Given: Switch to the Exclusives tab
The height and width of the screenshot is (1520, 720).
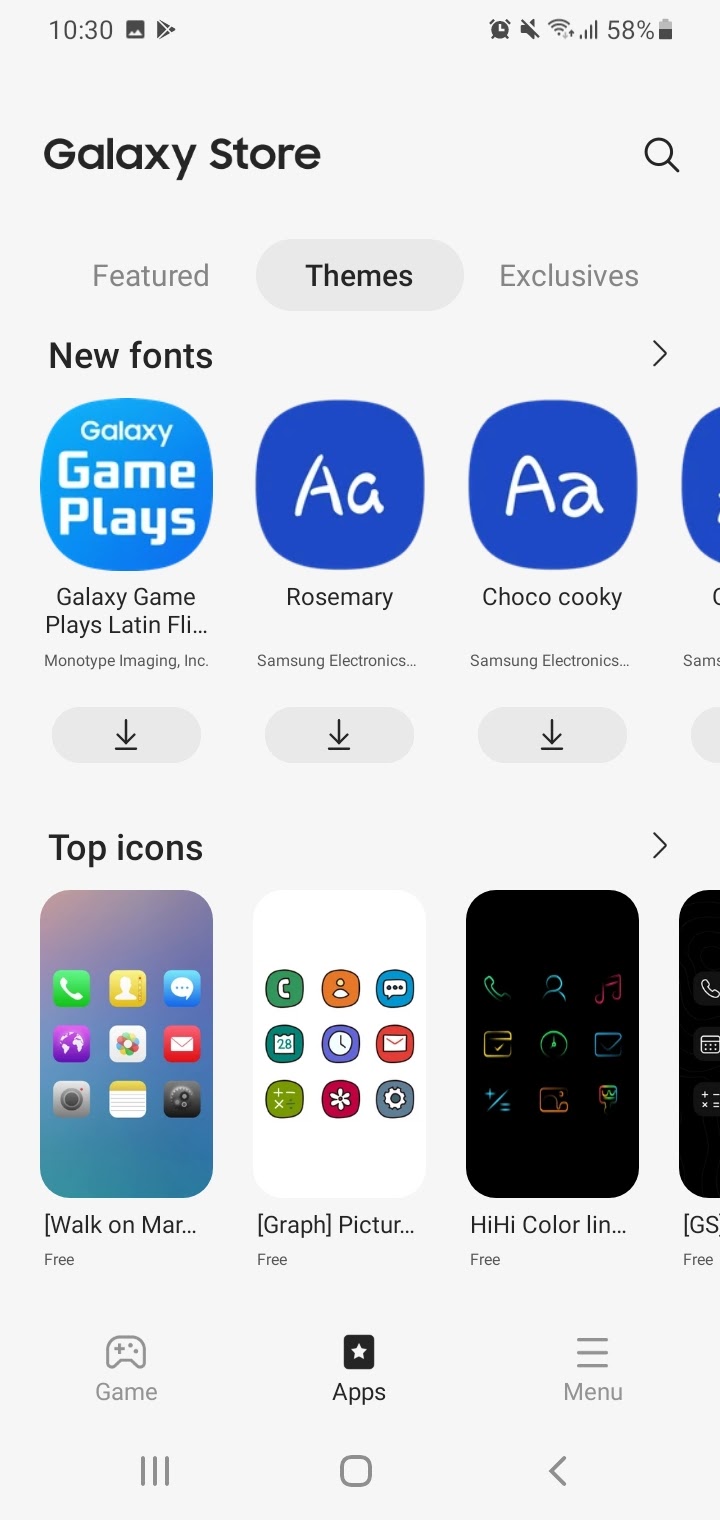Looking at the screenshot, I should click(569, 275).
